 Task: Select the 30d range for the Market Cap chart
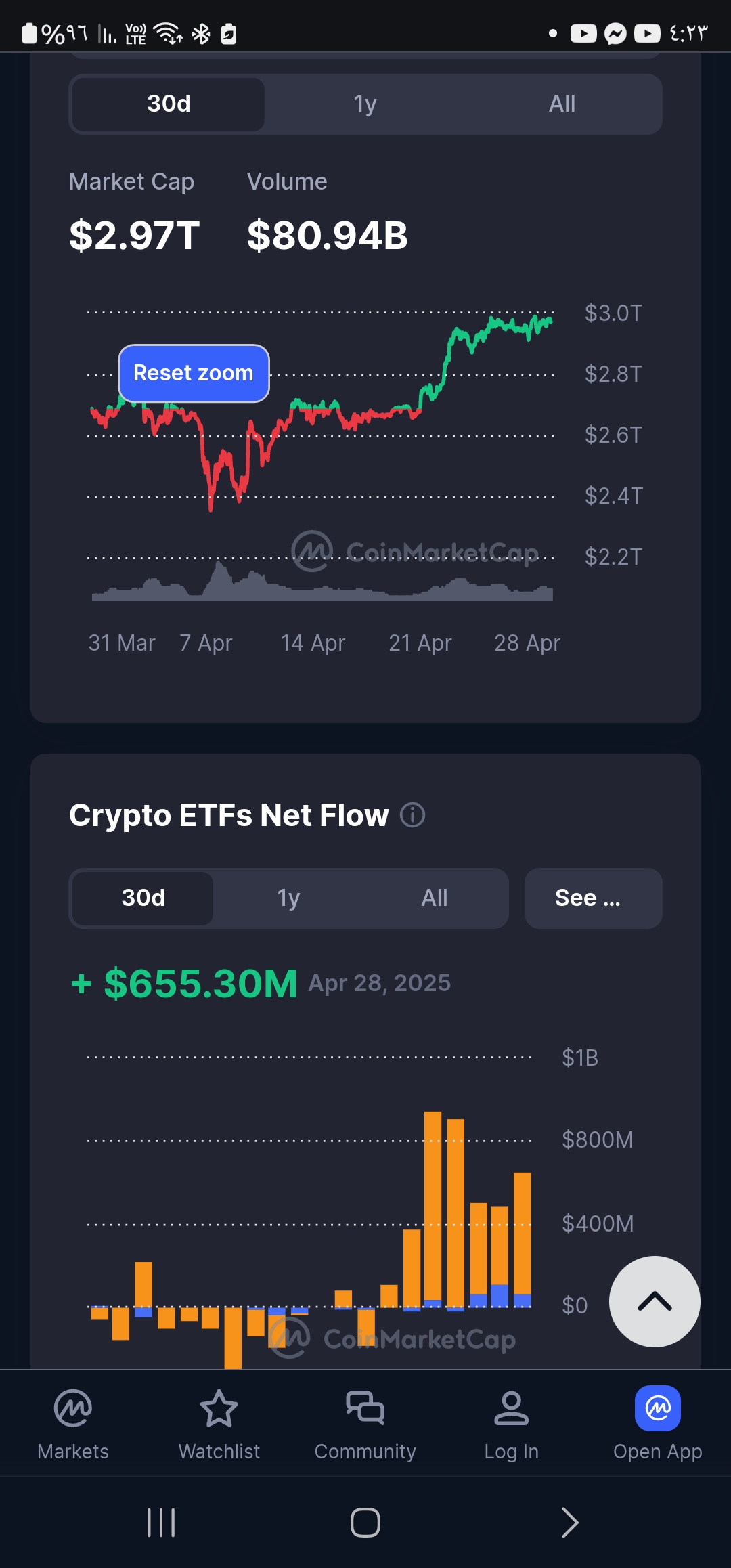click(169, 104)
